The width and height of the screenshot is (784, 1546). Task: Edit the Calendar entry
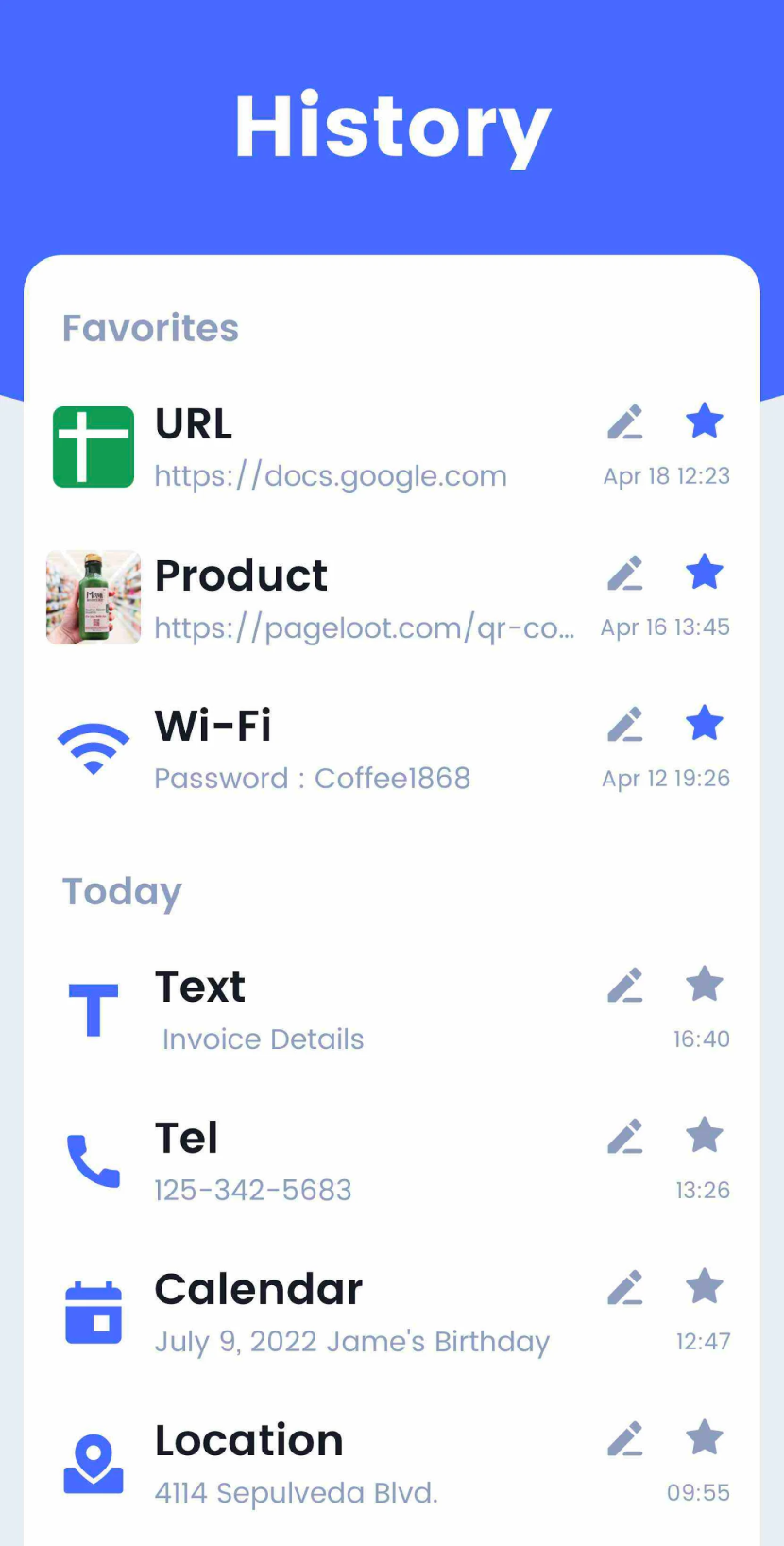pos(625,1288)
